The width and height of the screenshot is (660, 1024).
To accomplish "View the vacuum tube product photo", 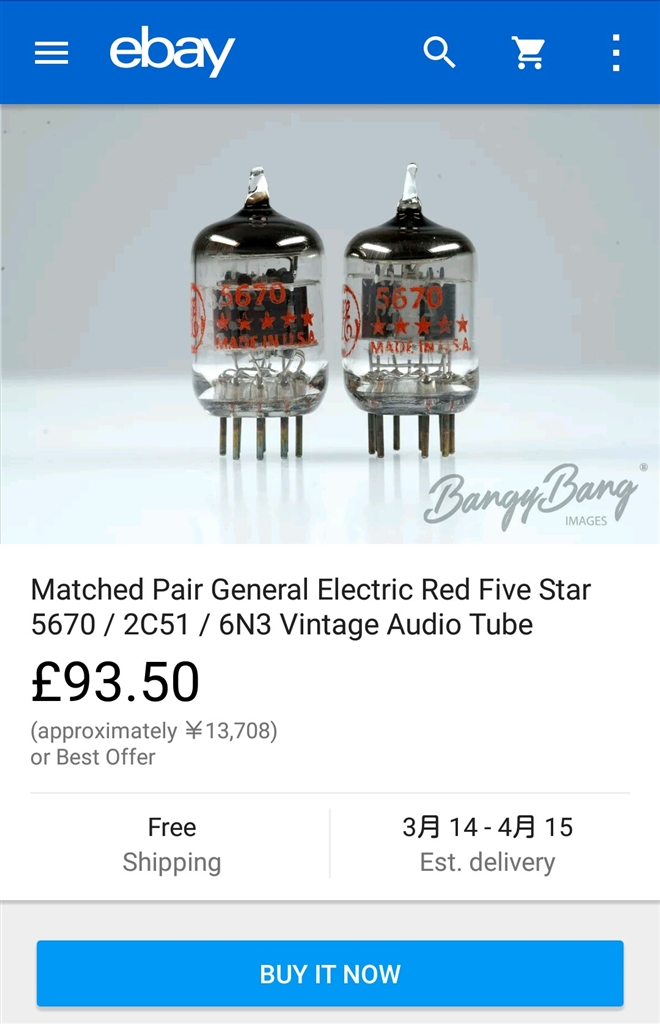I will (x=330, y=325).
